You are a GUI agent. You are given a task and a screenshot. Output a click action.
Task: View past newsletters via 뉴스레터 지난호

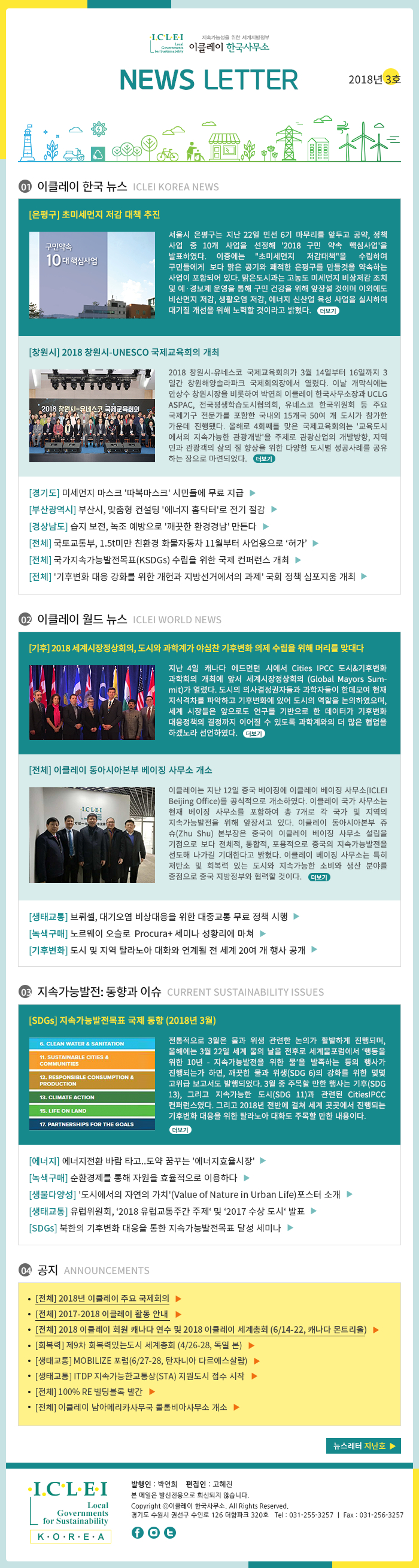point(363,1446)
